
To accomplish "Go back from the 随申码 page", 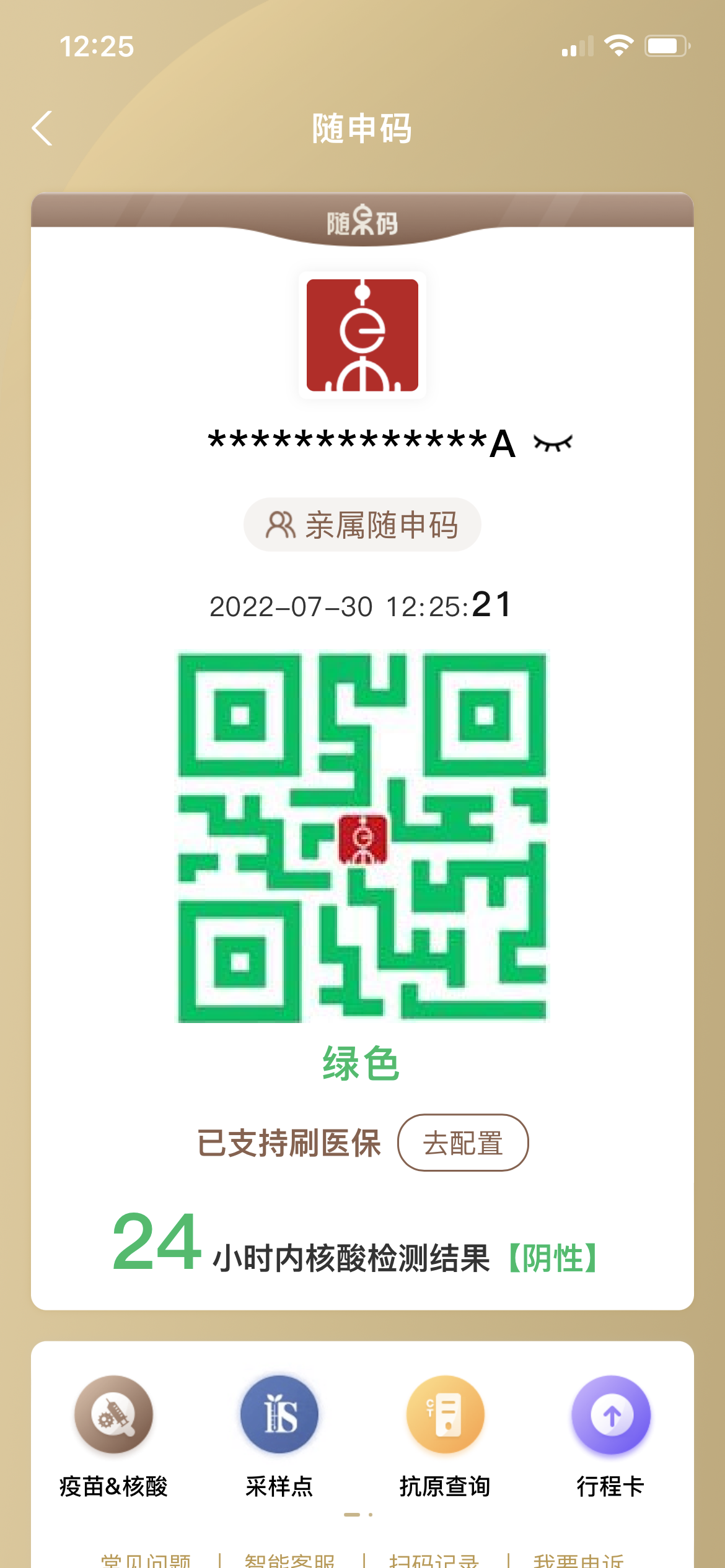I will click(x=42, y=128).
